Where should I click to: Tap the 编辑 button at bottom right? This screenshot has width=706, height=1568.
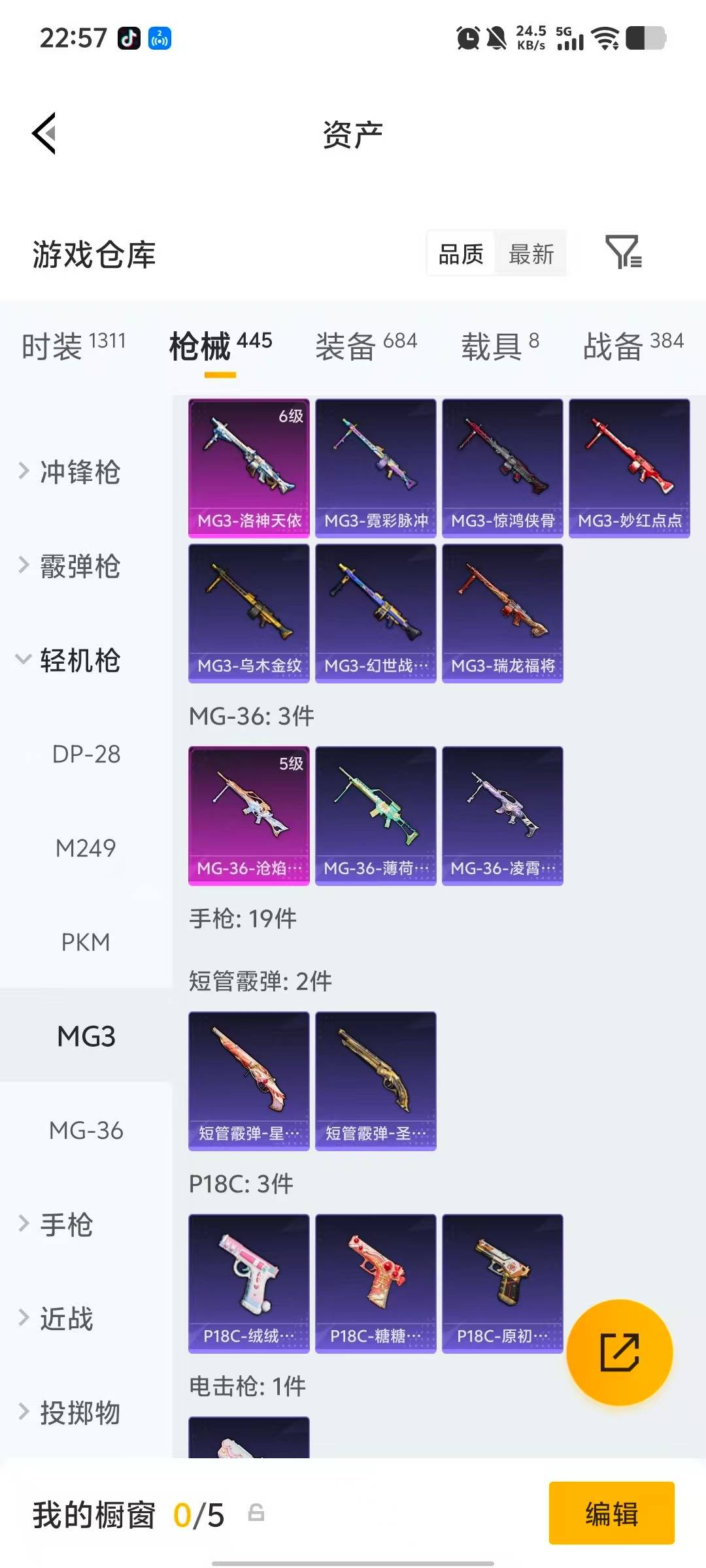(x=612, y=1516)
